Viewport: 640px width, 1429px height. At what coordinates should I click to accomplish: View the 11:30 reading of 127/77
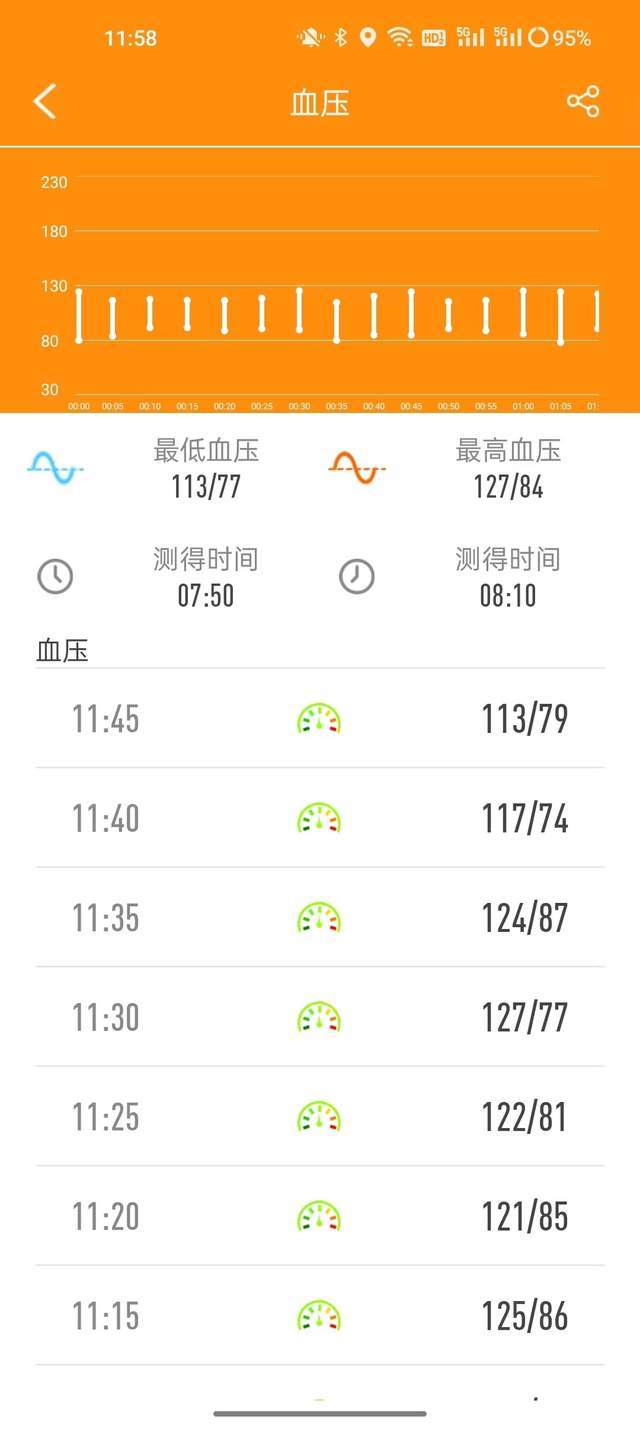pyautogui.click(x=320, y=1017)
